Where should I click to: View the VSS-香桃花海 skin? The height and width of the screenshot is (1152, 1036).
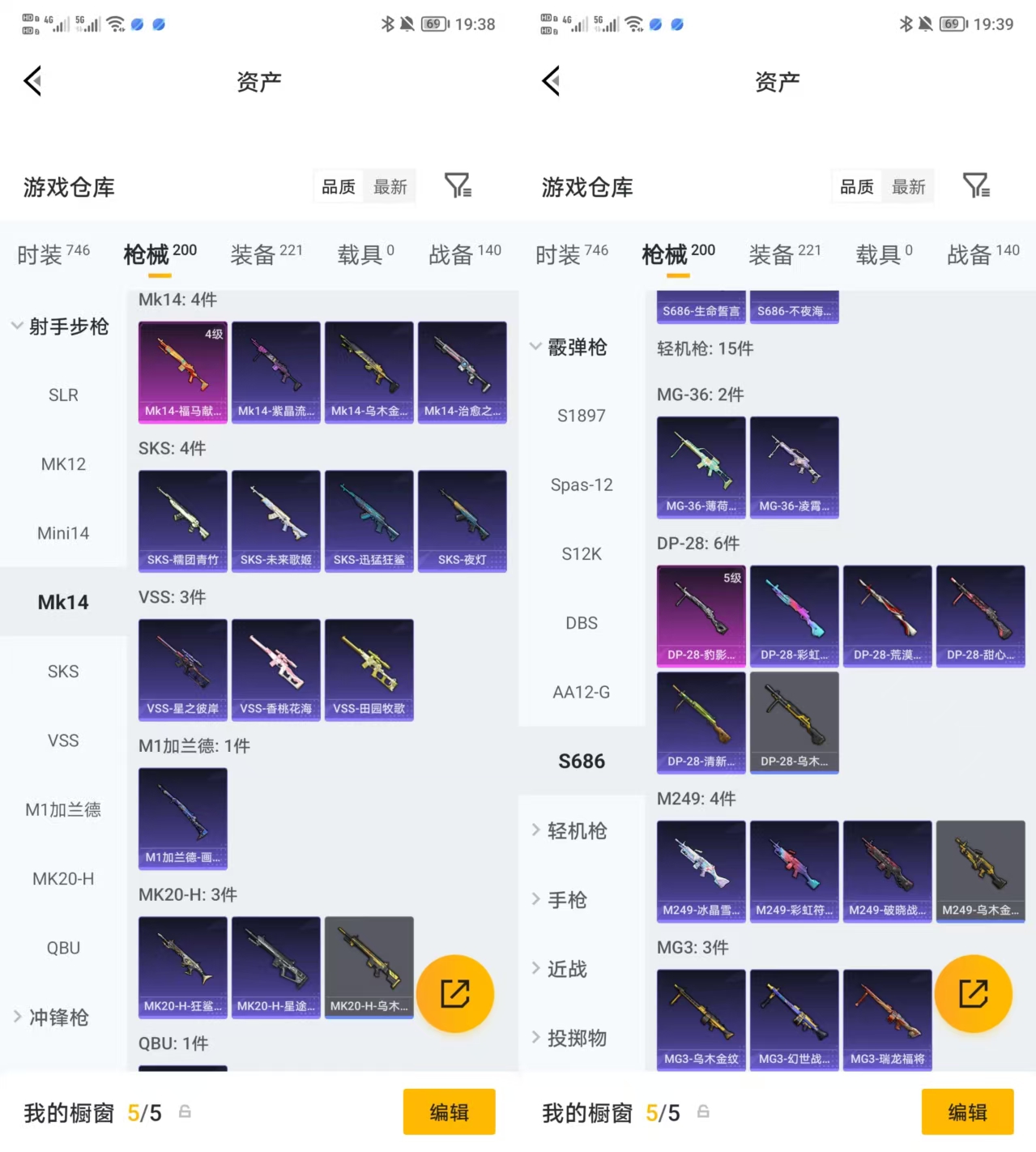275,669
